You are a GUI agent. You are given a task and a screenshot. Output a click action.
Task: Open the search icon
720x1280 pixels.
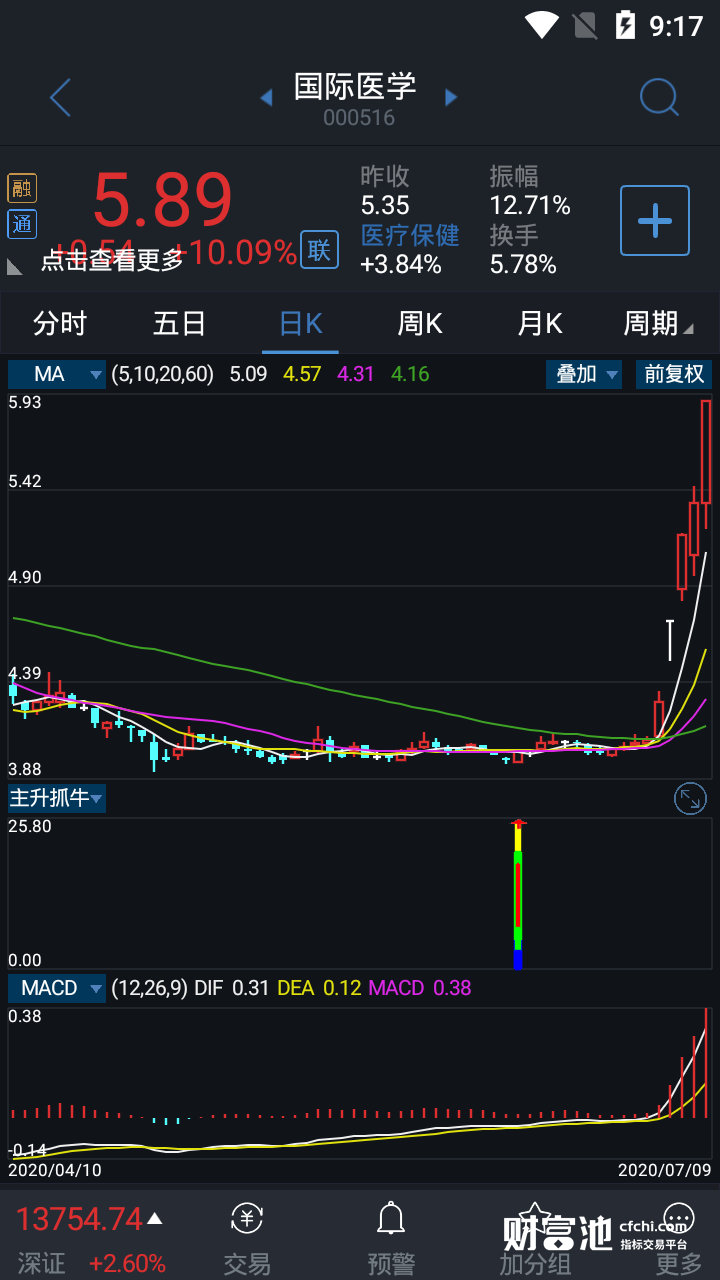(x=659, y=98)
